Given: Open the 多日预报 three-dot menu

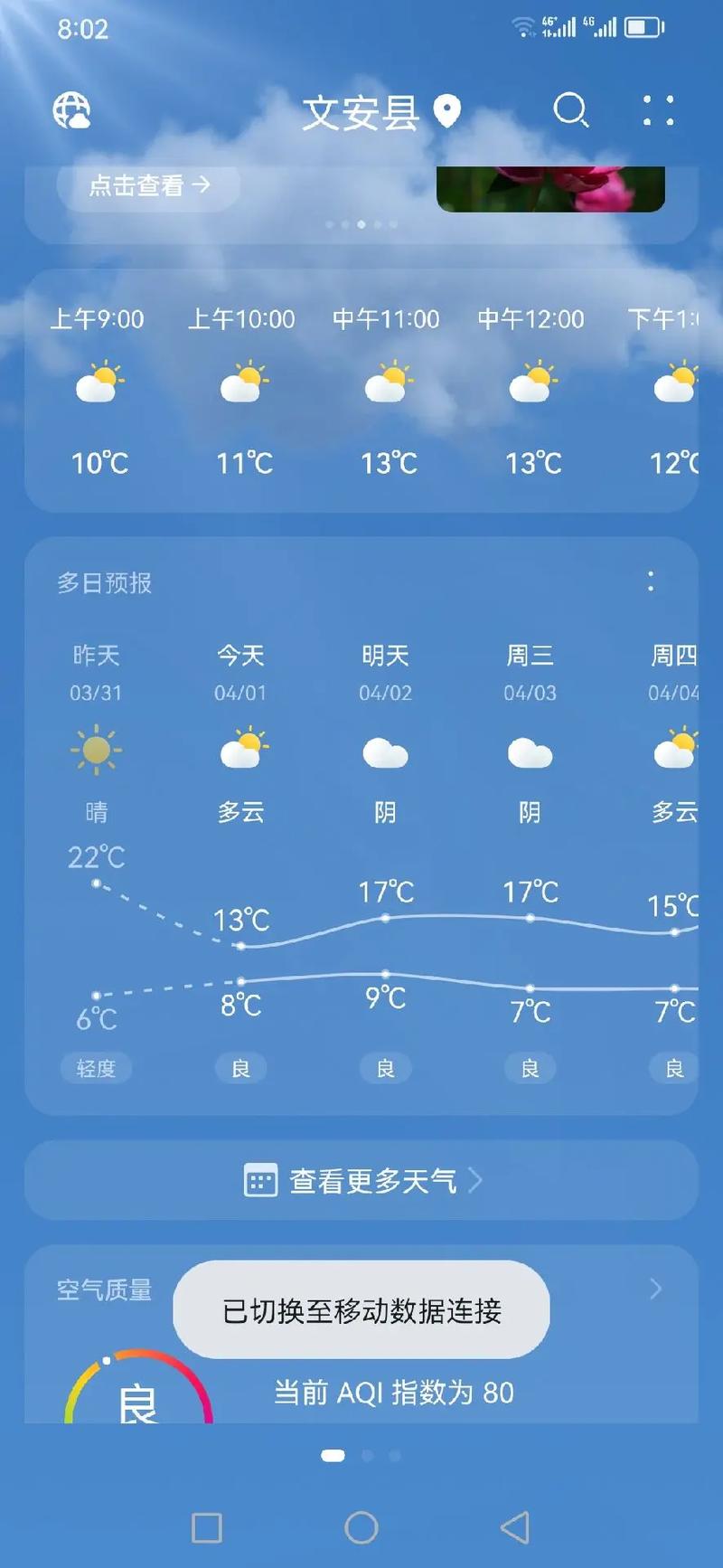Looking at the screenshot, I should [650, 583].
